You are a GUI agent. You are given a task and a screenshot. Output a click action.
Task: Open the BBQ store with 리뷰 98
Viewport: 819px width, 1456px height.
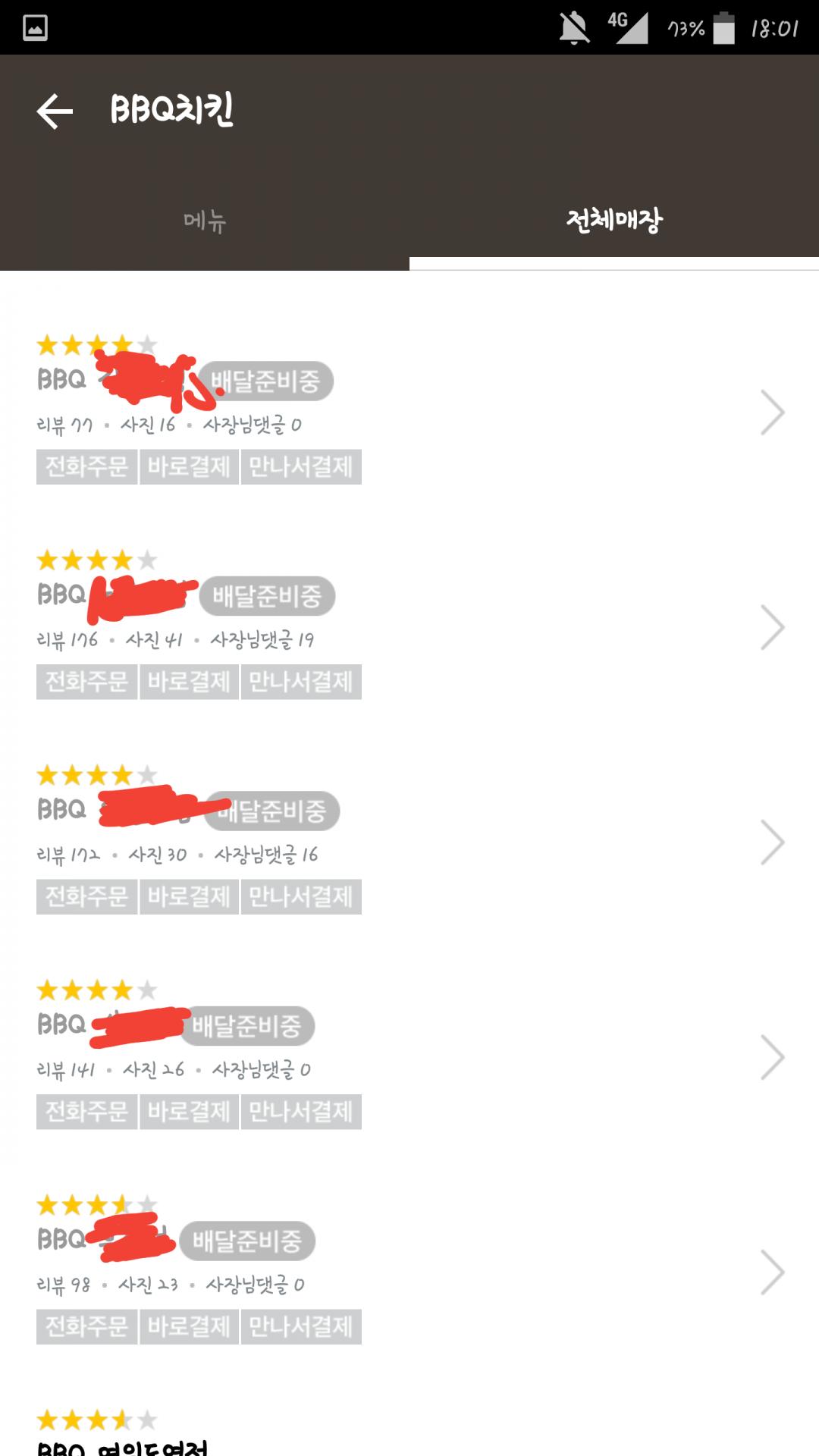click(x=409, y=1272)
